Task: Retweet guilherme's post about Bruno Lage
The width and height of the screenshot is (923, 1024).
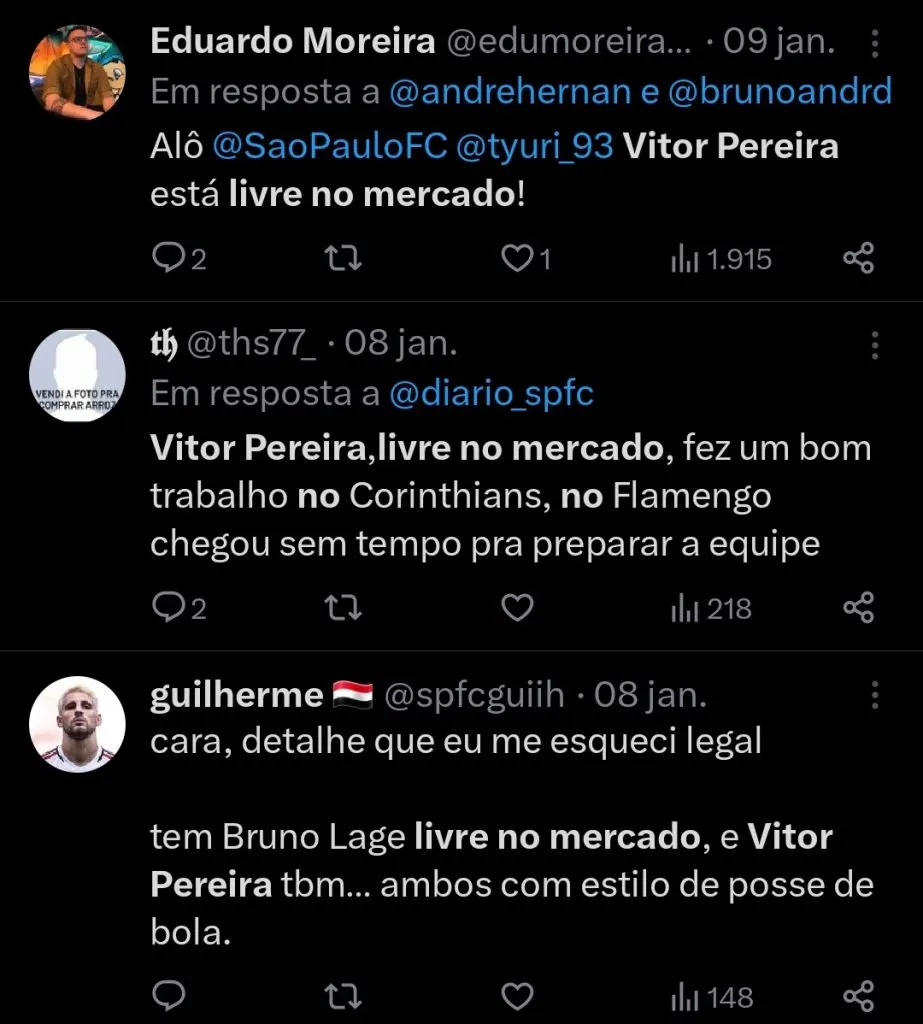Action: tap(343, 996)
